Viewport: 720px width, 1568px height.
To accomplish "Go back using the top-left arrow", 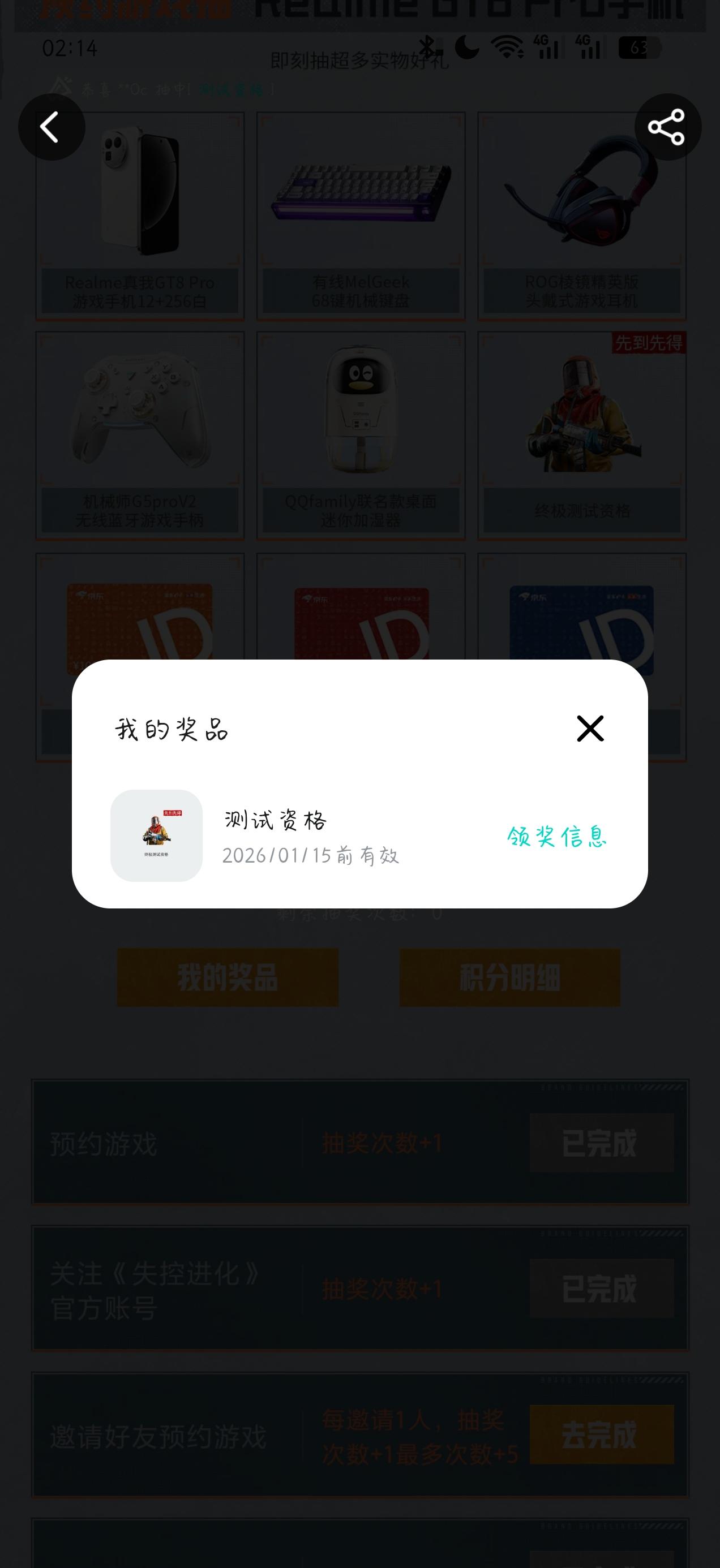I will click(51, 127).
